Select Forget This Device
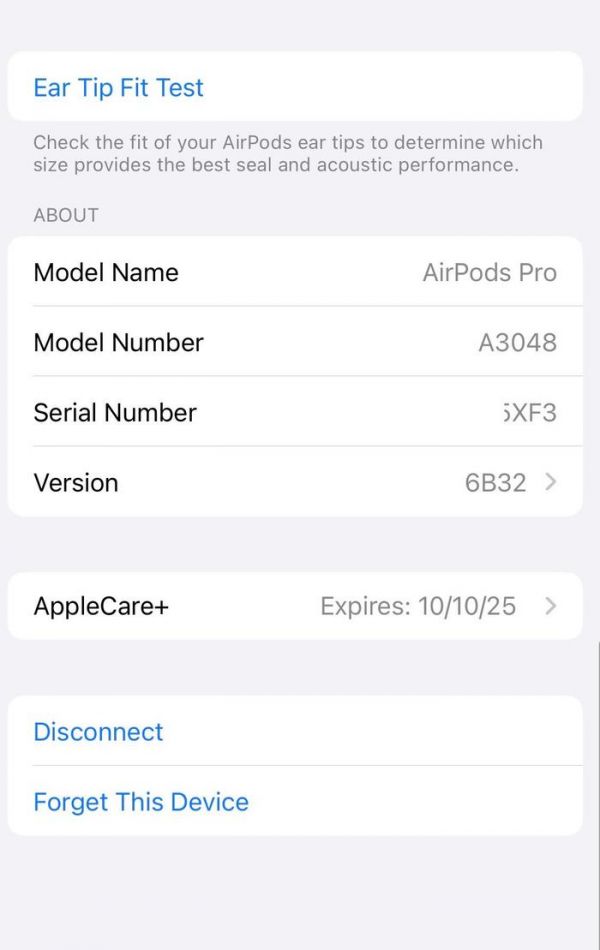 [141, 802]
